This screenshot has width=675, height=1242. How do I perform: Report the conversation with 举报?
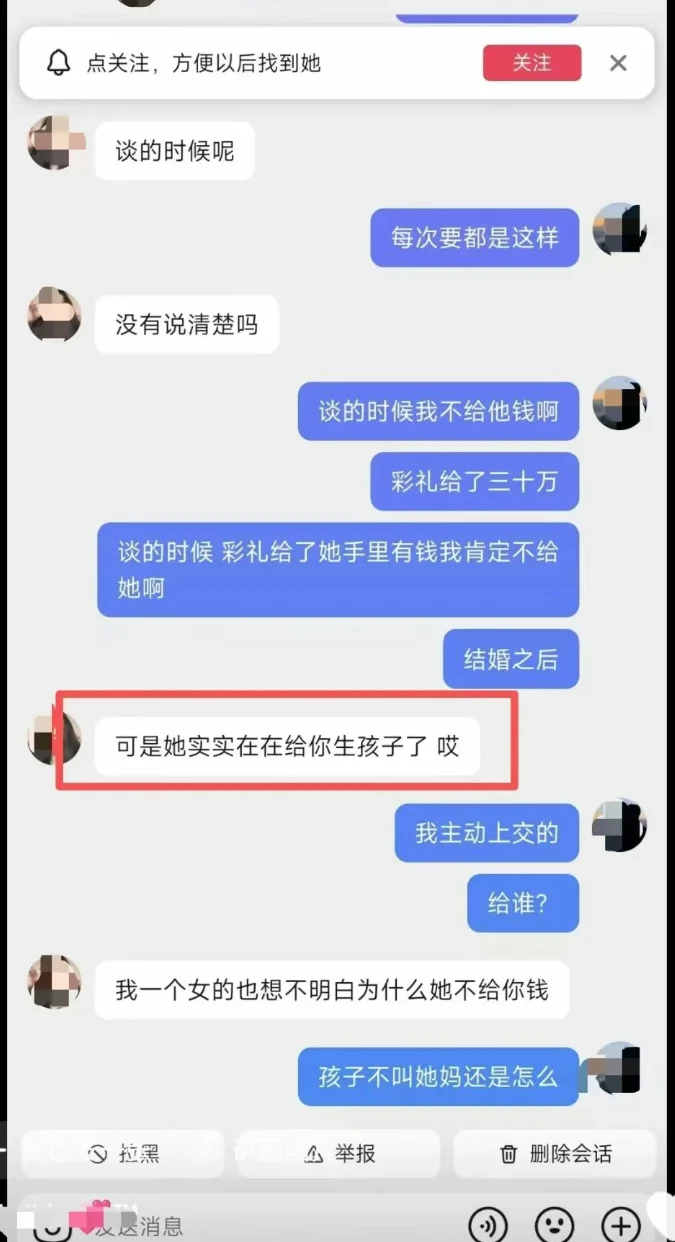pyautogui.click(x=342, y=1154)
